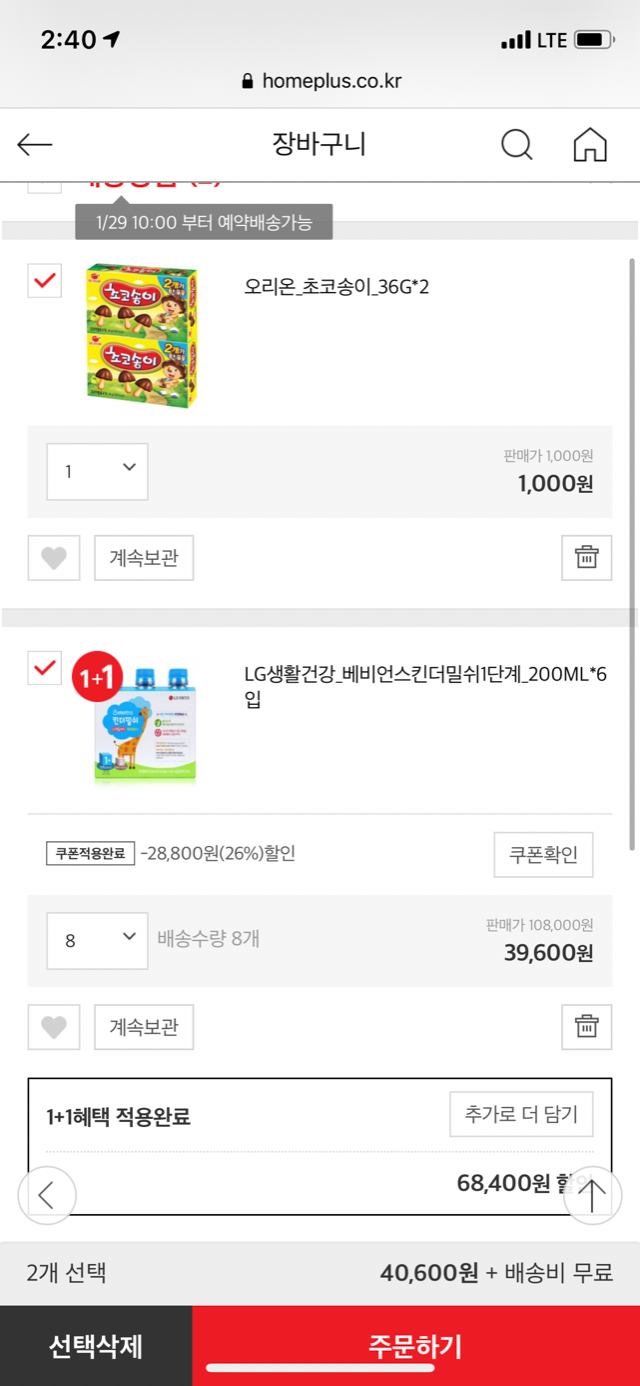Uncheck the 오리온 초코송이 item checkbox
640x1386 pixels.
click(44, 281)
